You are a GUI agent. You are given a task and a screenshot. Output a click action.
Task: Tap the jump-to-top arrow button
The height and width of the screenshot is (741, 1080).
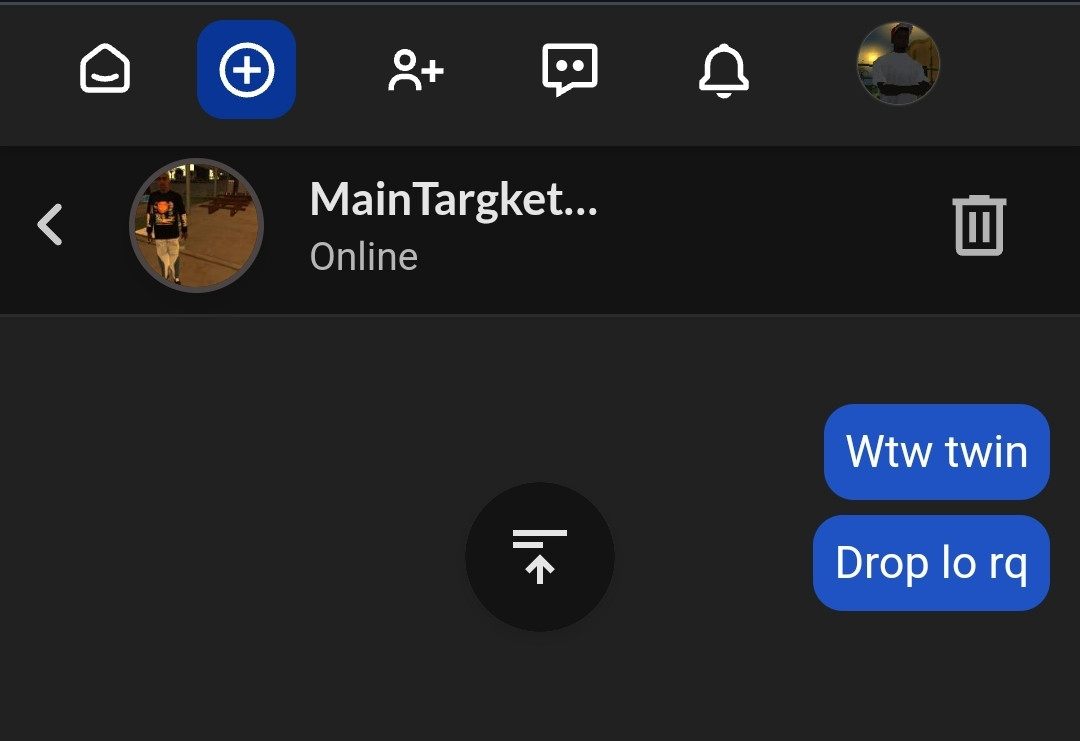pyautogui.click(x=539, y=556)
